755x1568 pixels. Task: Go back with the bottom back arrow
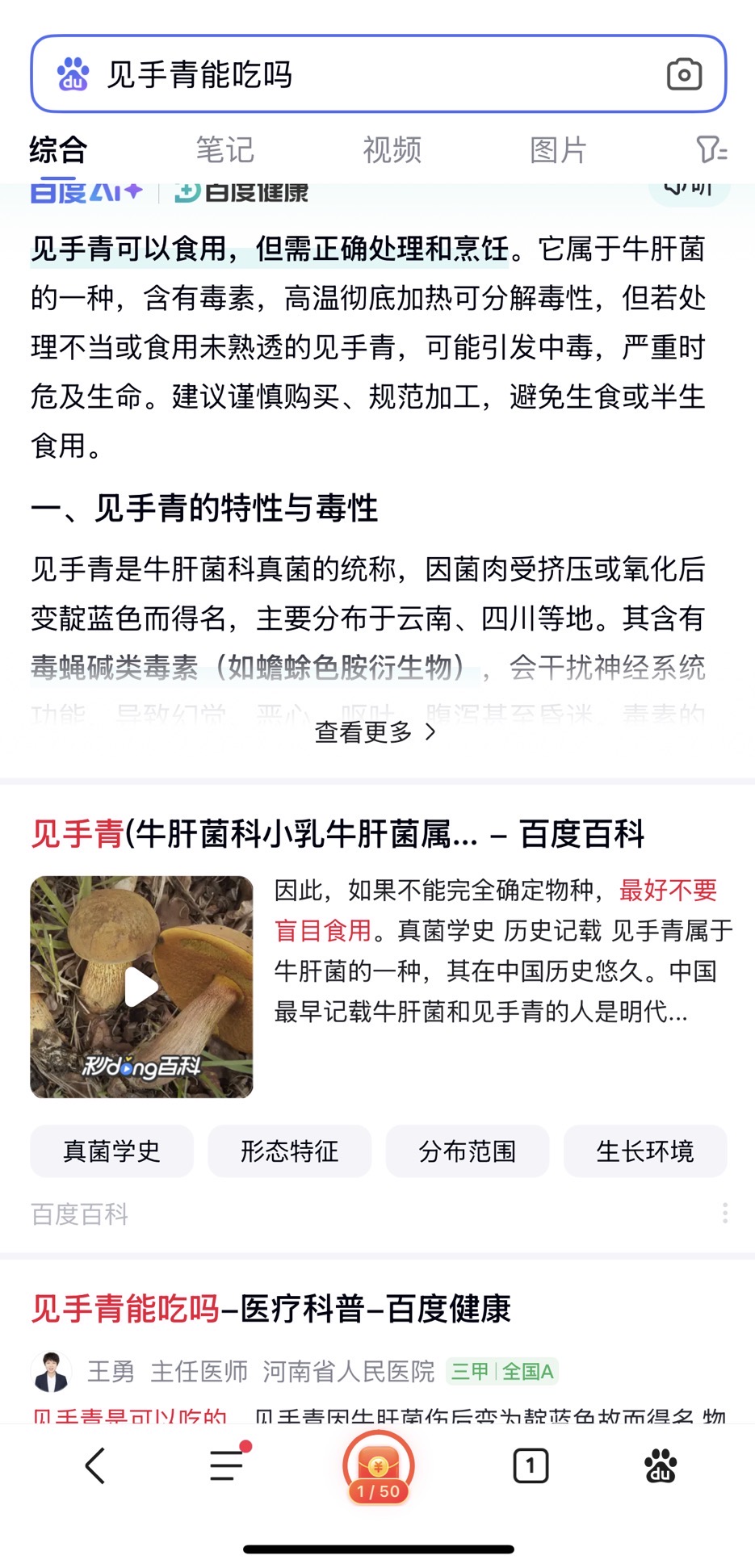pos(95,1465)
